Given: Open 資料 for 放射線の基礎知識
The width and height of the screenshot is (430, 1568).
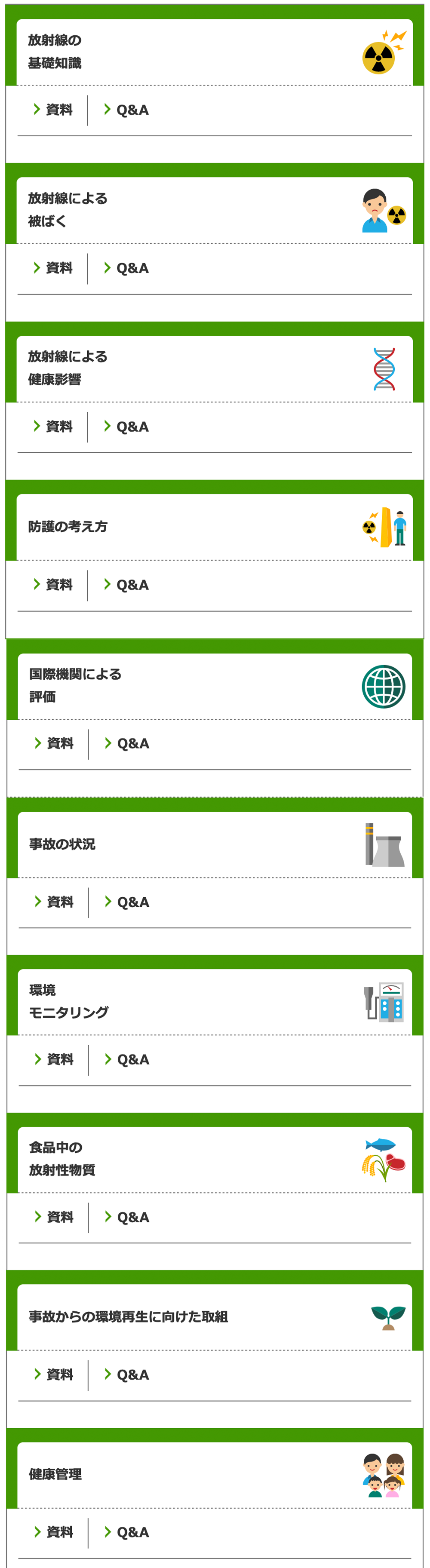Looking at the screenshot, I should point(54,110).
